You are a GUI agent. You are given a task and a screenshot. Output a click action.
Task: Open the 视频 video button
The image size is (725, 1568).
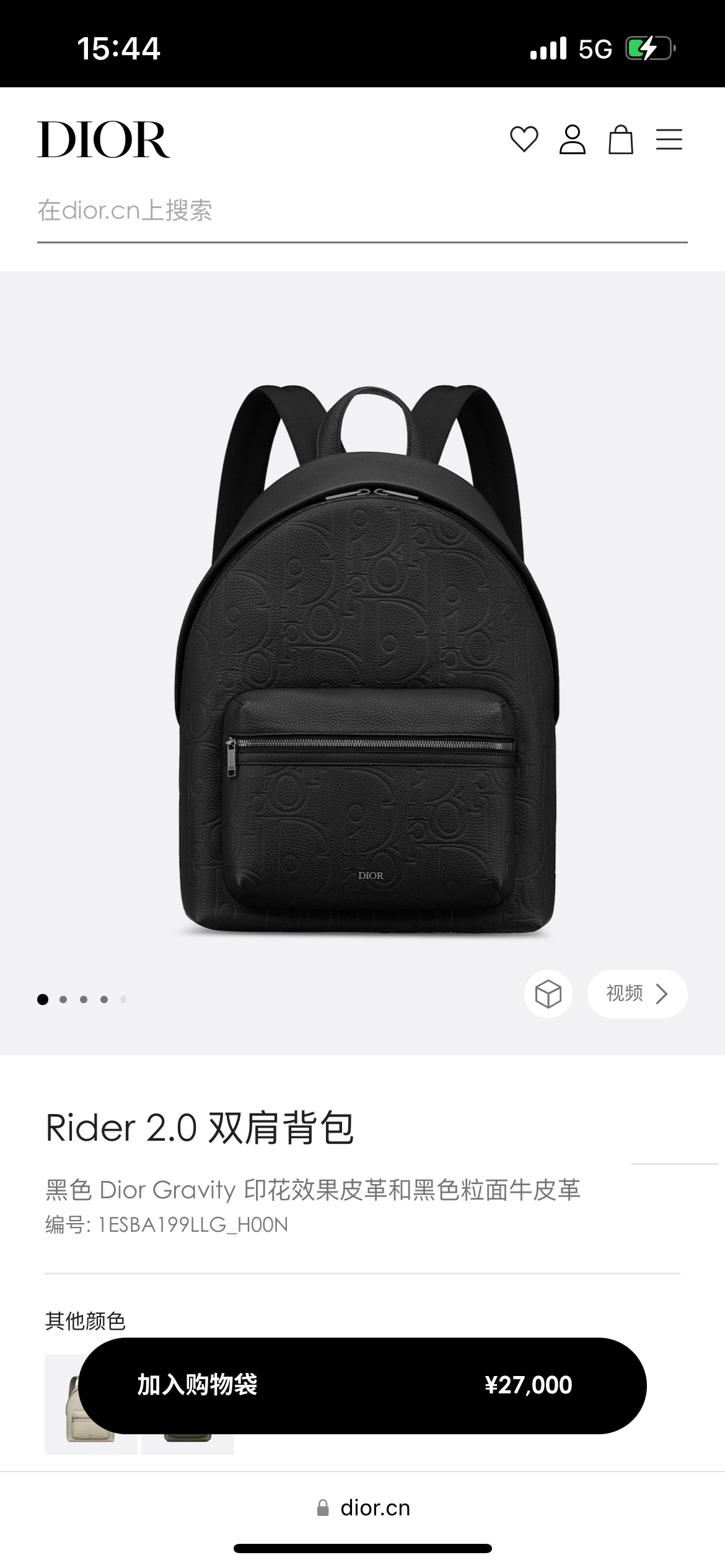pos(637,993)
